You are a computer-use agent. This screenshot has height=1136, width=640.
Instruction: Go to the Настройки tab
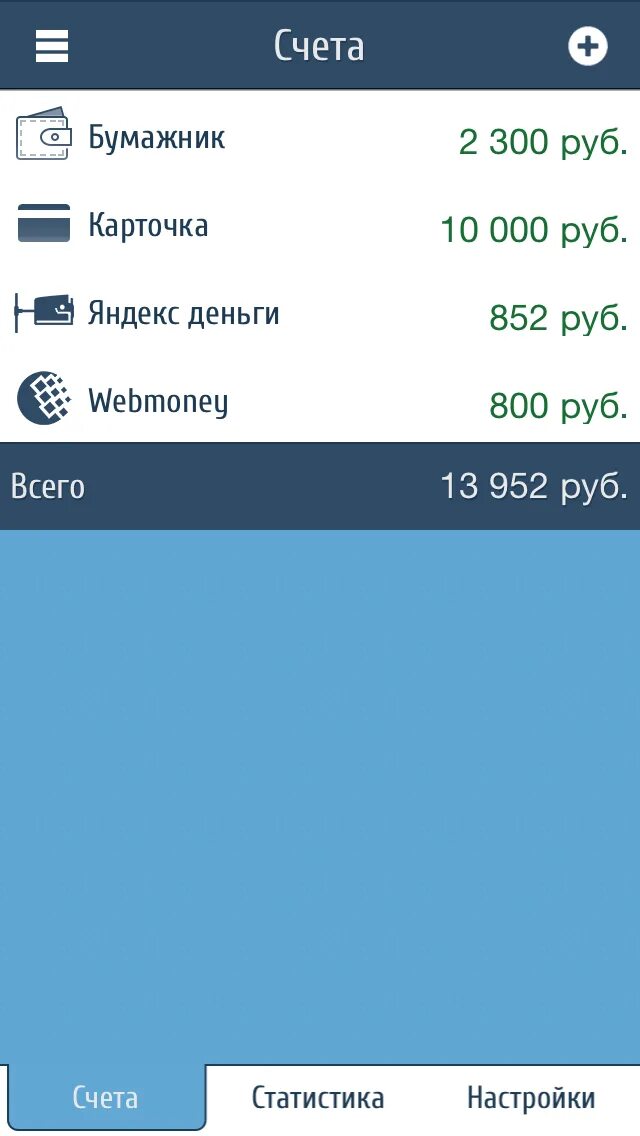(531, 1098)
